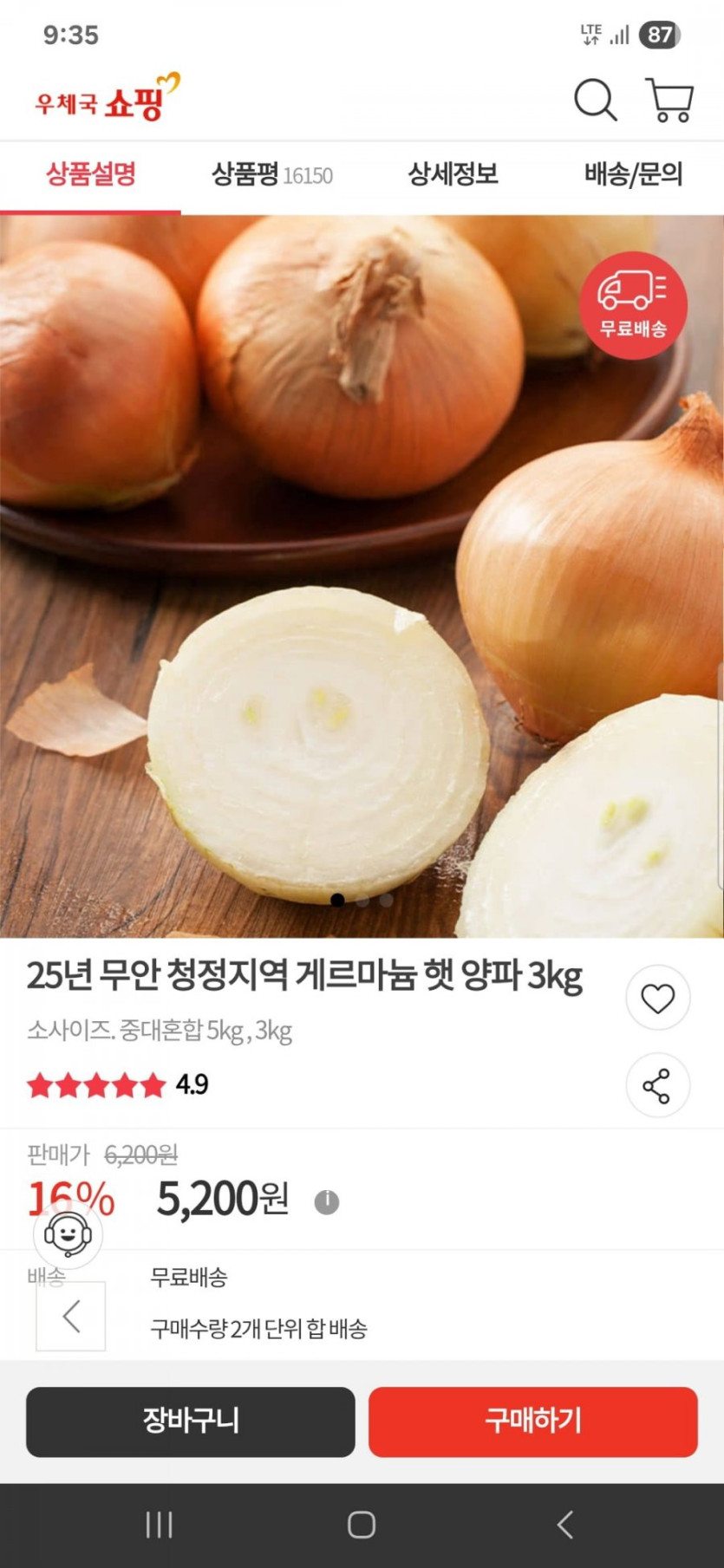Select the 상품설명 tab
The width and height of the screenshot is (724, 1568).
coord(90,174)
